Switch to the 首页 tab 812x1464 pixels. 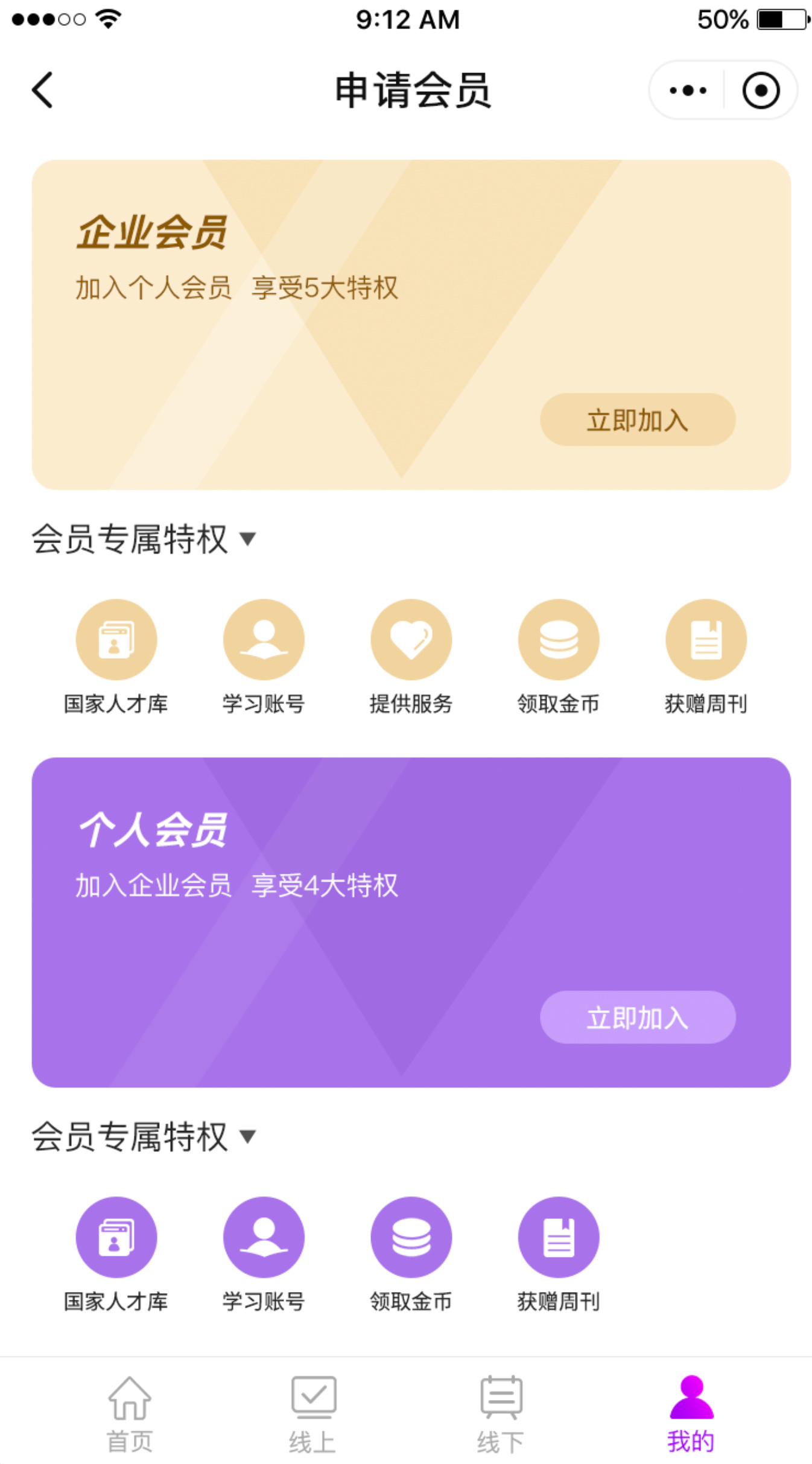130,1415
